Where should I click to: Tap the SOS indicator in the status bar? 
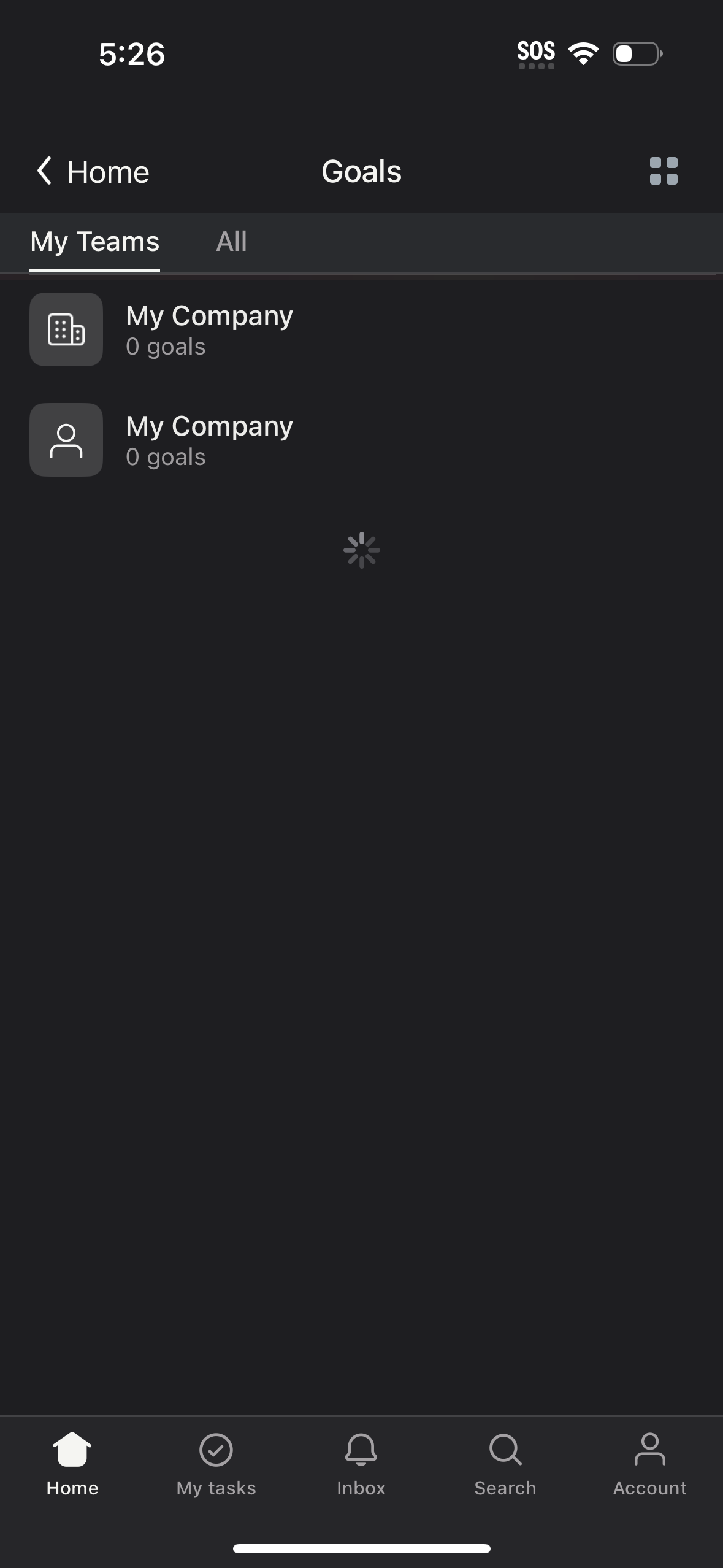click(x=535, y=52)
